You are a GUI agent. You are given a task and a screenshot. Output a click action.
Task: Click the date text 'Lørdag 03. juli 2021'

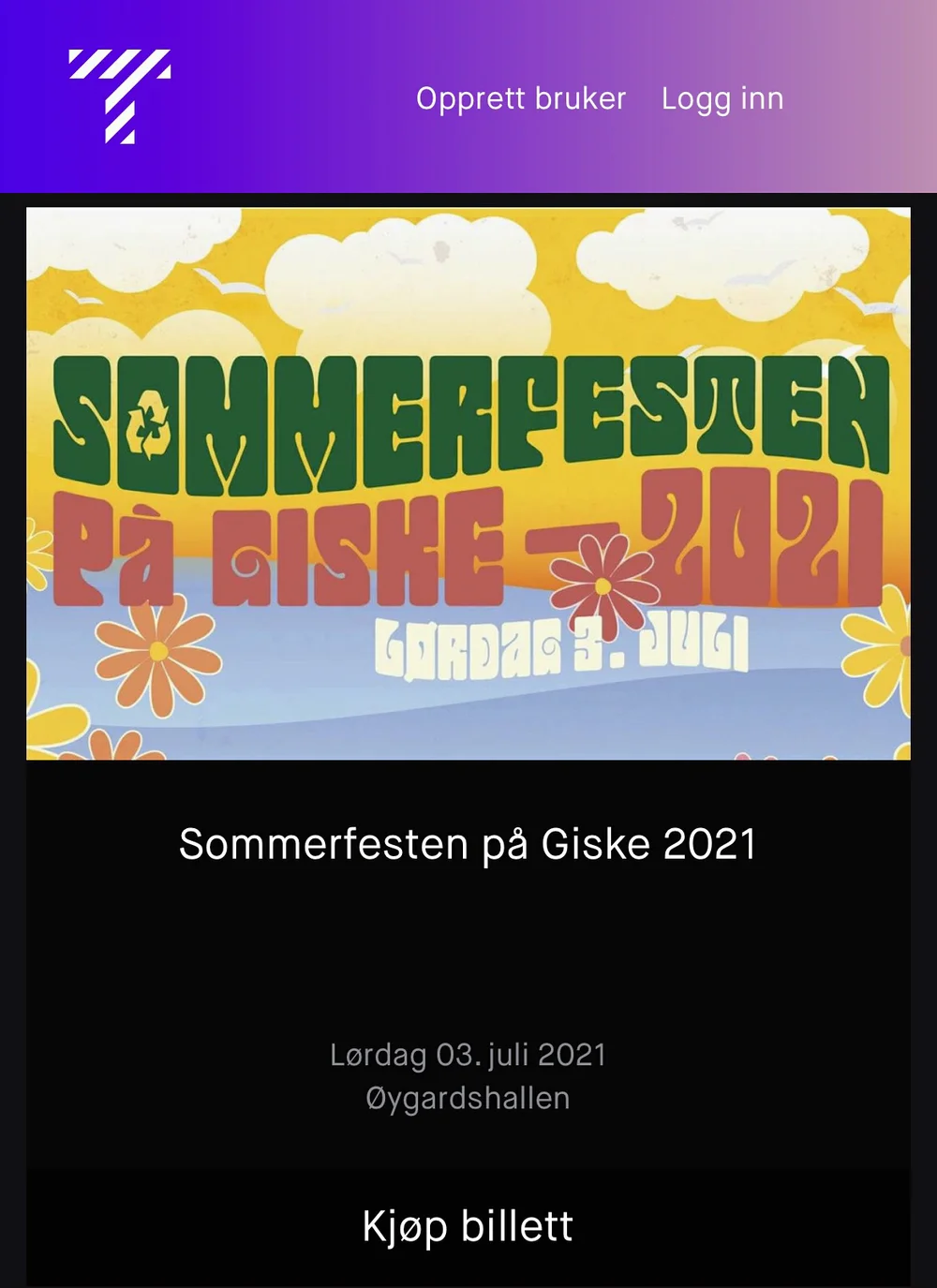[x=469, y=1054]
